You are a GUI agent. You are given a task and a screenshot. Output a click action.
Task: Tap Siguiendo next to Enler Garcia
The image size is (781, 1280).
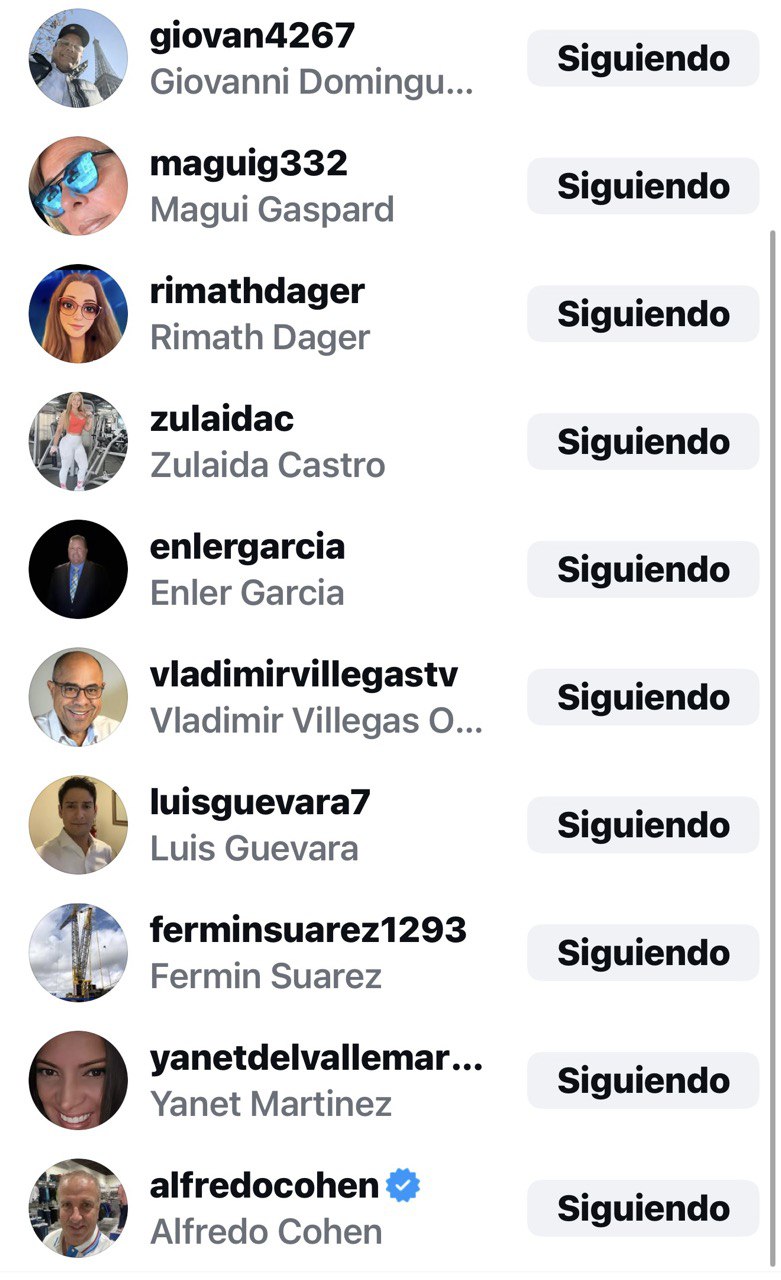click(643, 569)
